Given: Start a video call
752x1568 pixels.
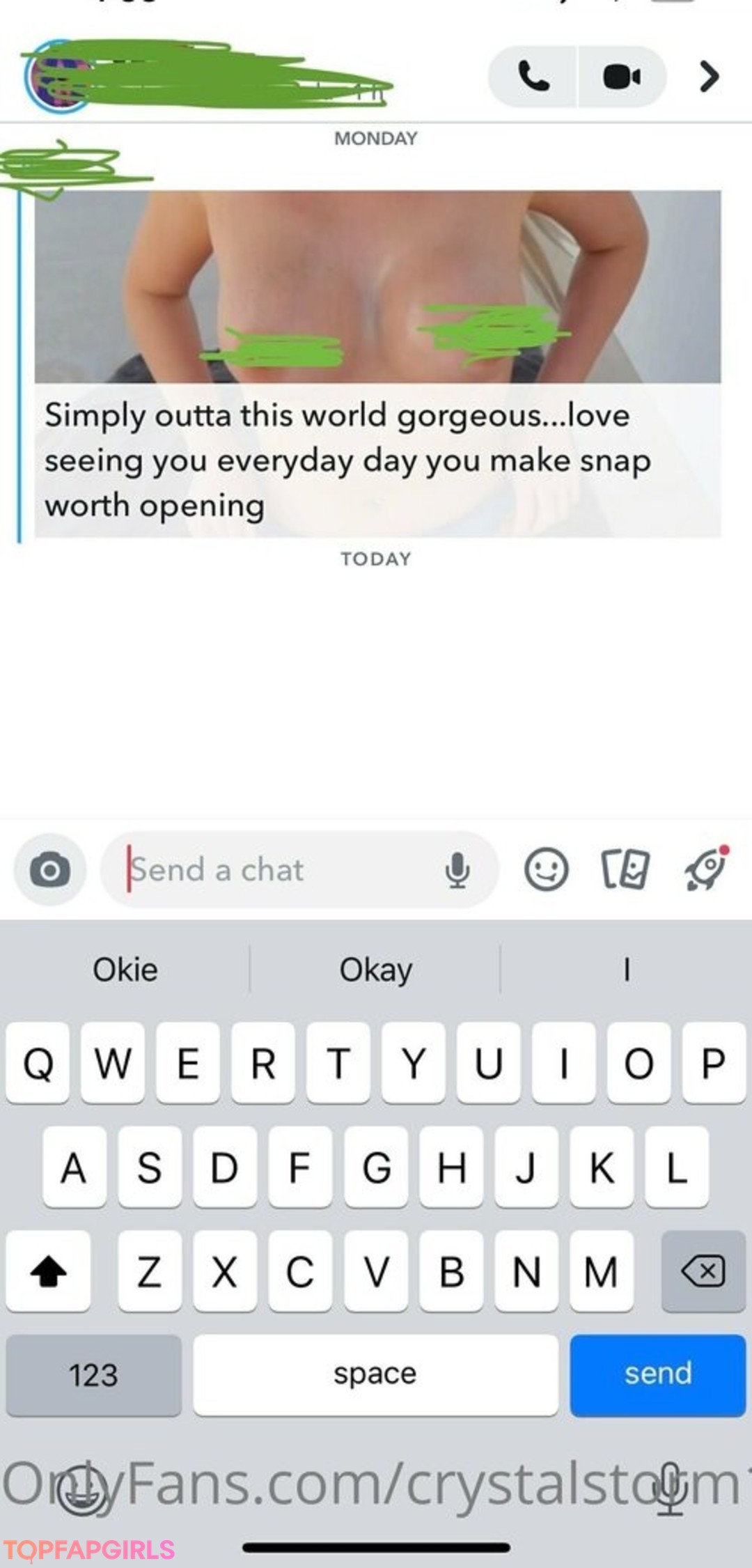Looking at the screenshot, I should pyautogui.click(x=621, y=77).
